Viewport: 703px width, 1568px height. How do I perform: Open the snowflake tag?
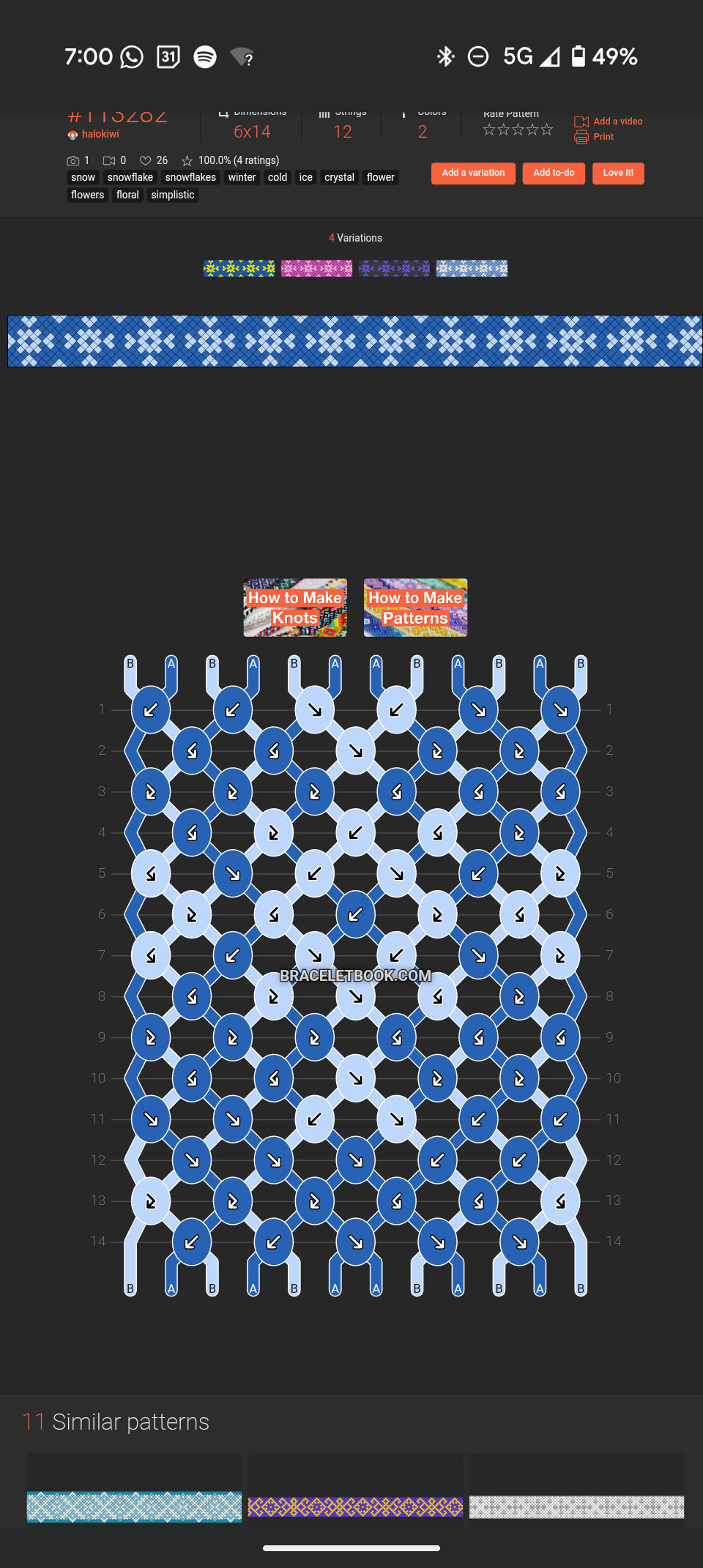pos(130,177)
